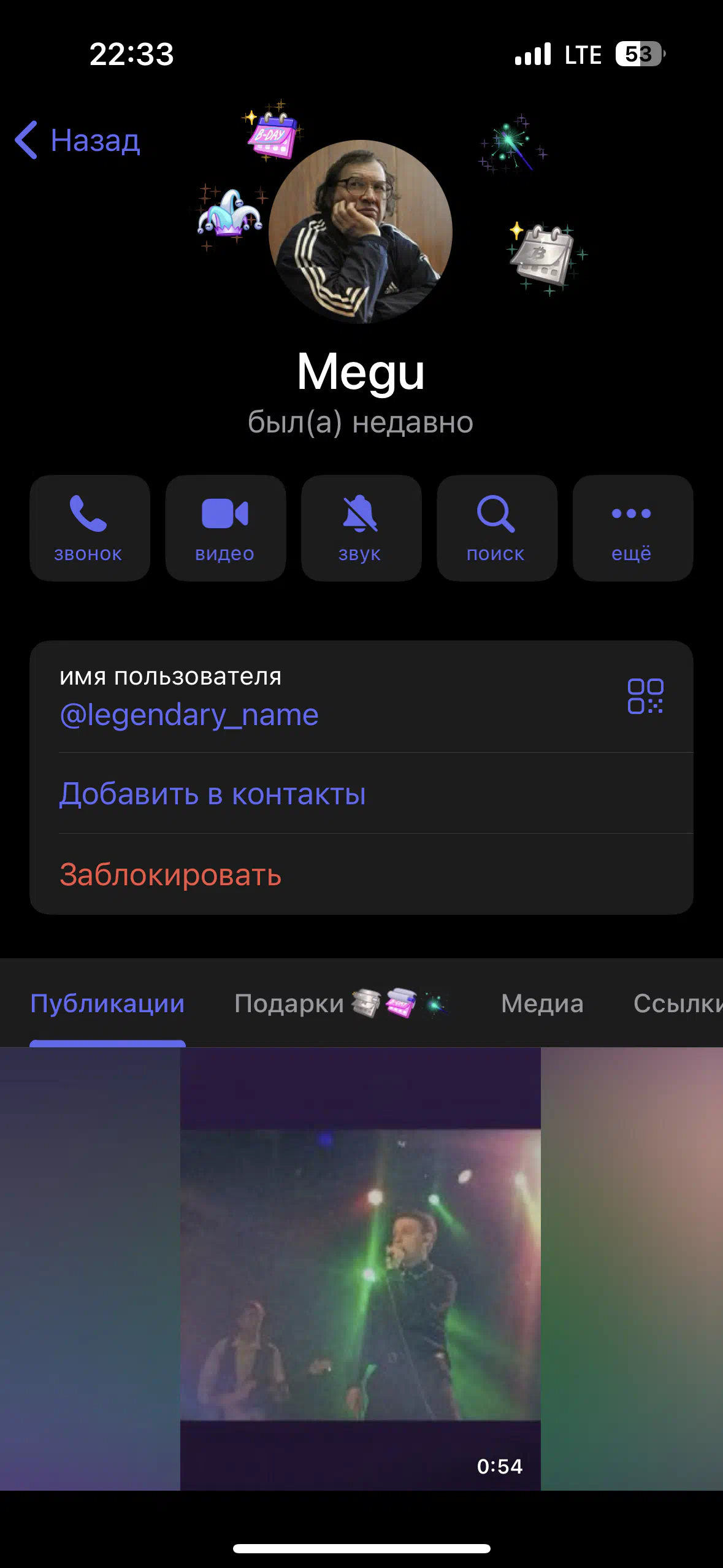Switch to the Медиа tab
The width and height of the screenshot is (723, 1568).
pyautogui.click(x=542, y=1004)
